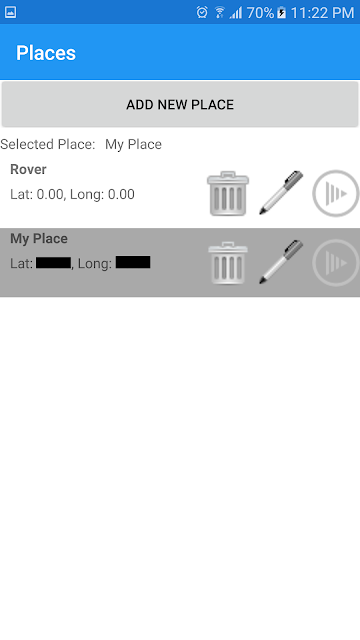360x640 pixels.
Task: Select the My Place row
Action: coord(180,262)
